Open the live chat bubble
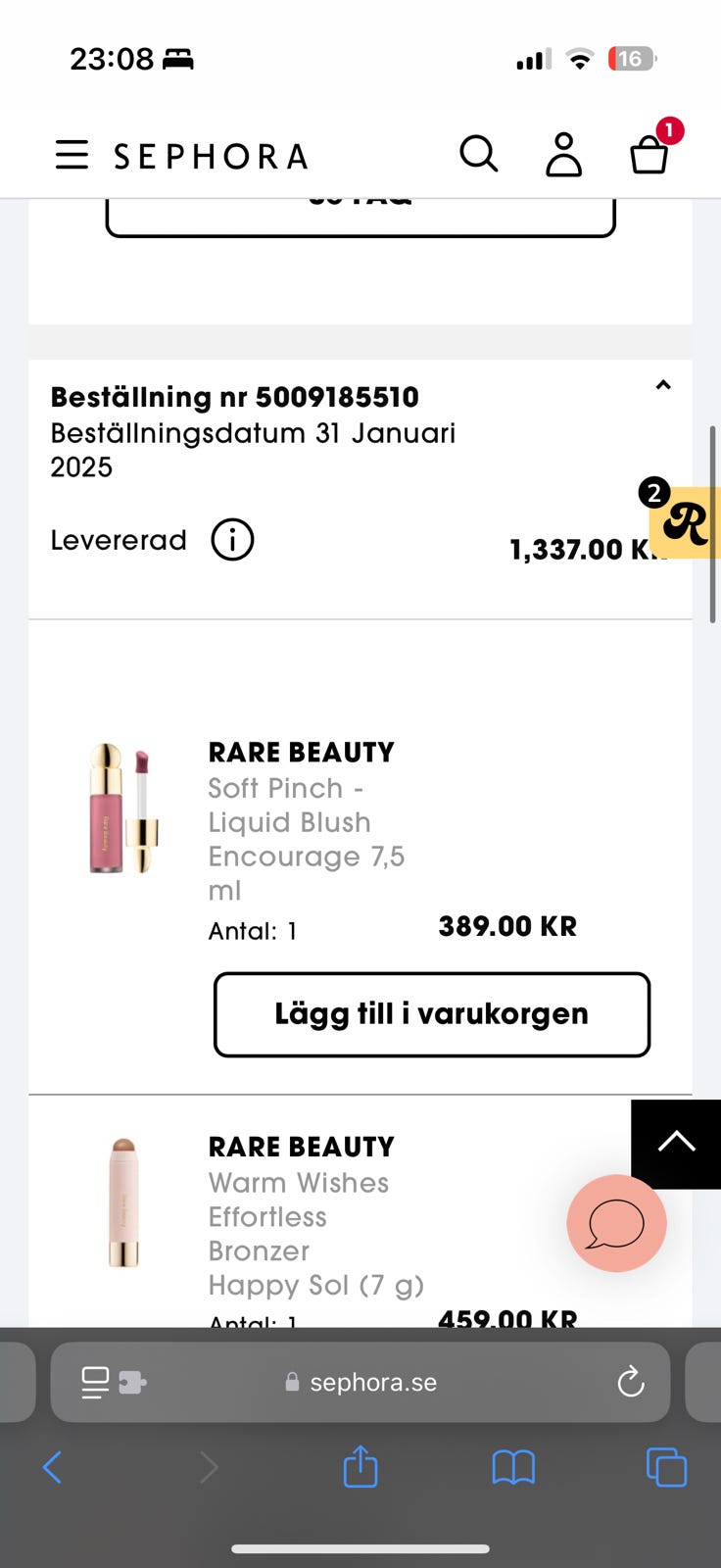721x1568 pixels. click(x=616, y=1223)
